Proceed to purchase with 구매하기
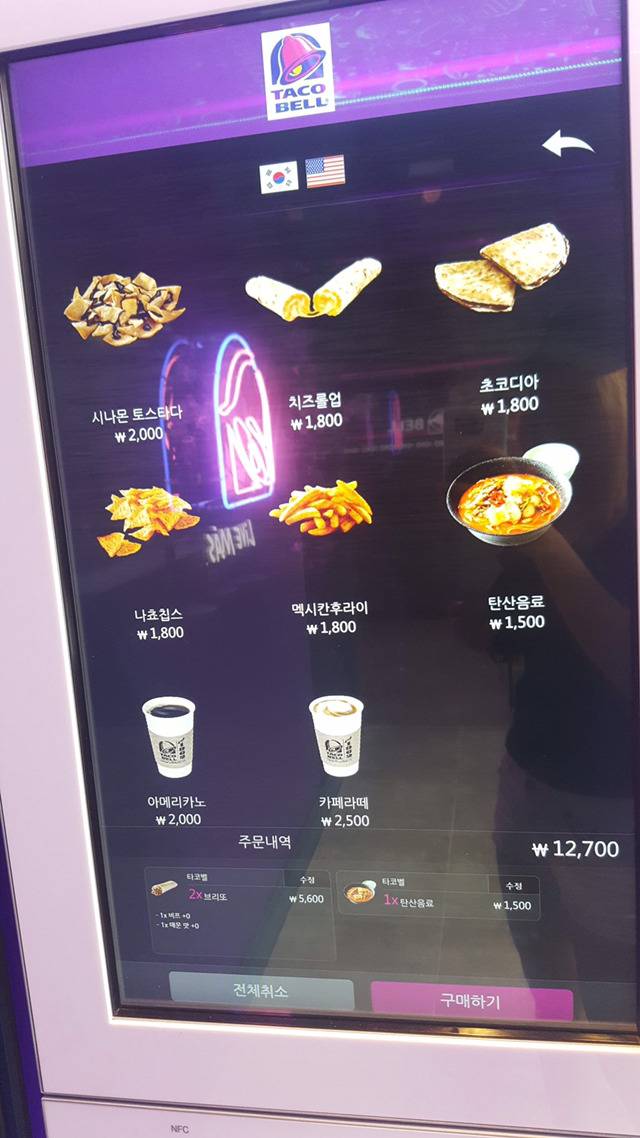The image size is (640, 1138). pyautogui.click(x=470, y=1000)
